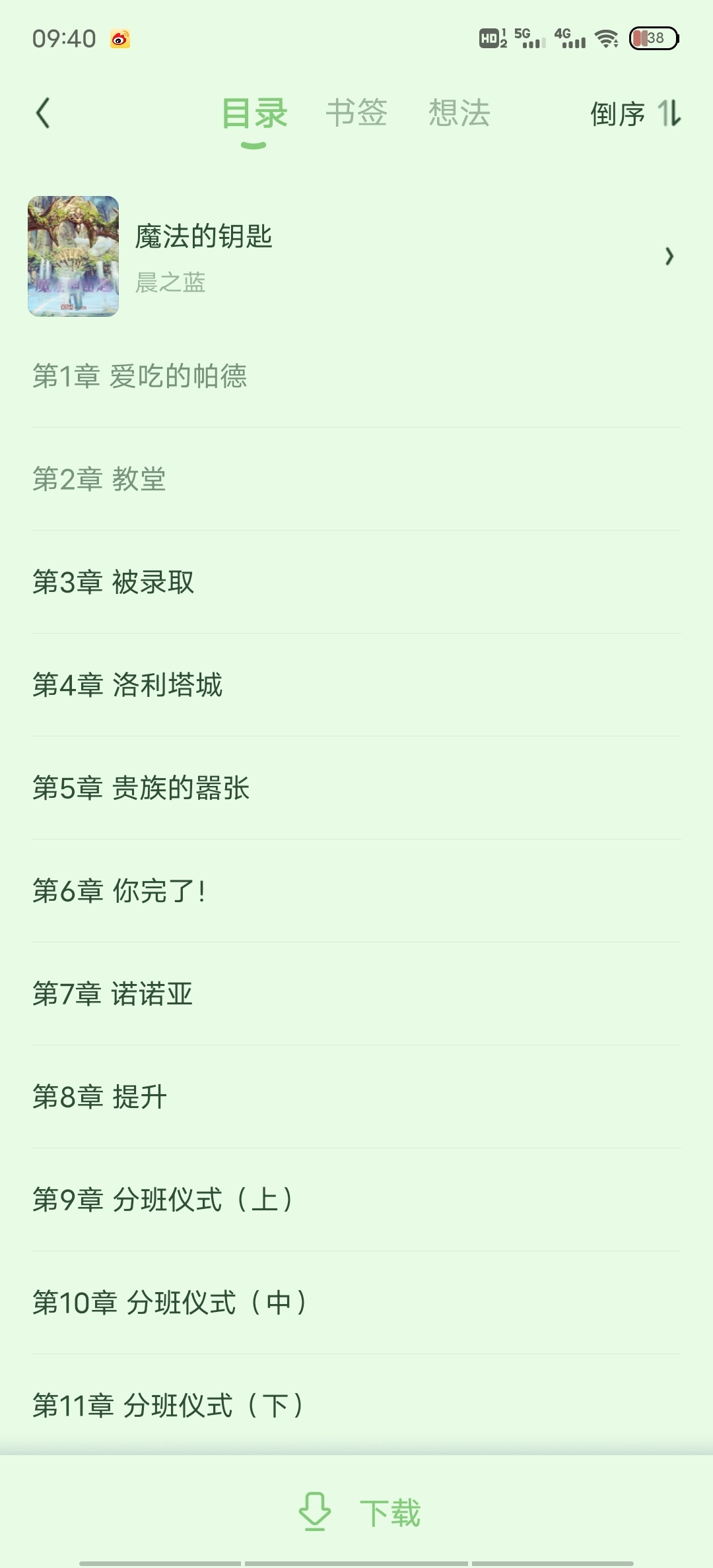The width and height of the screenshot is (713, 1568).
Task: Select the 目录 tab
Action: (x=254, y=114)
